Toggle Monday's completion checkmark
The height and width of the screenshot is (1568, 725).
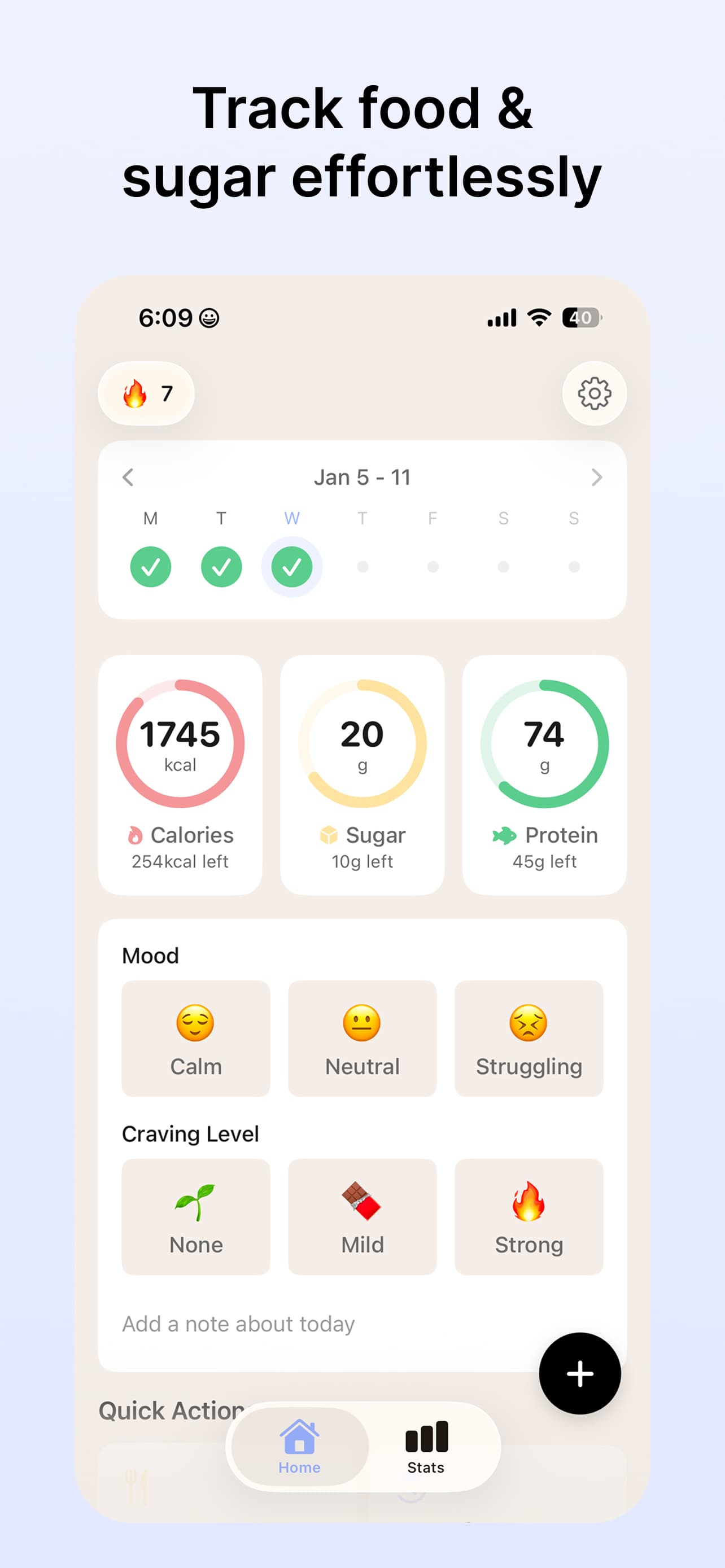click(151, 566)
